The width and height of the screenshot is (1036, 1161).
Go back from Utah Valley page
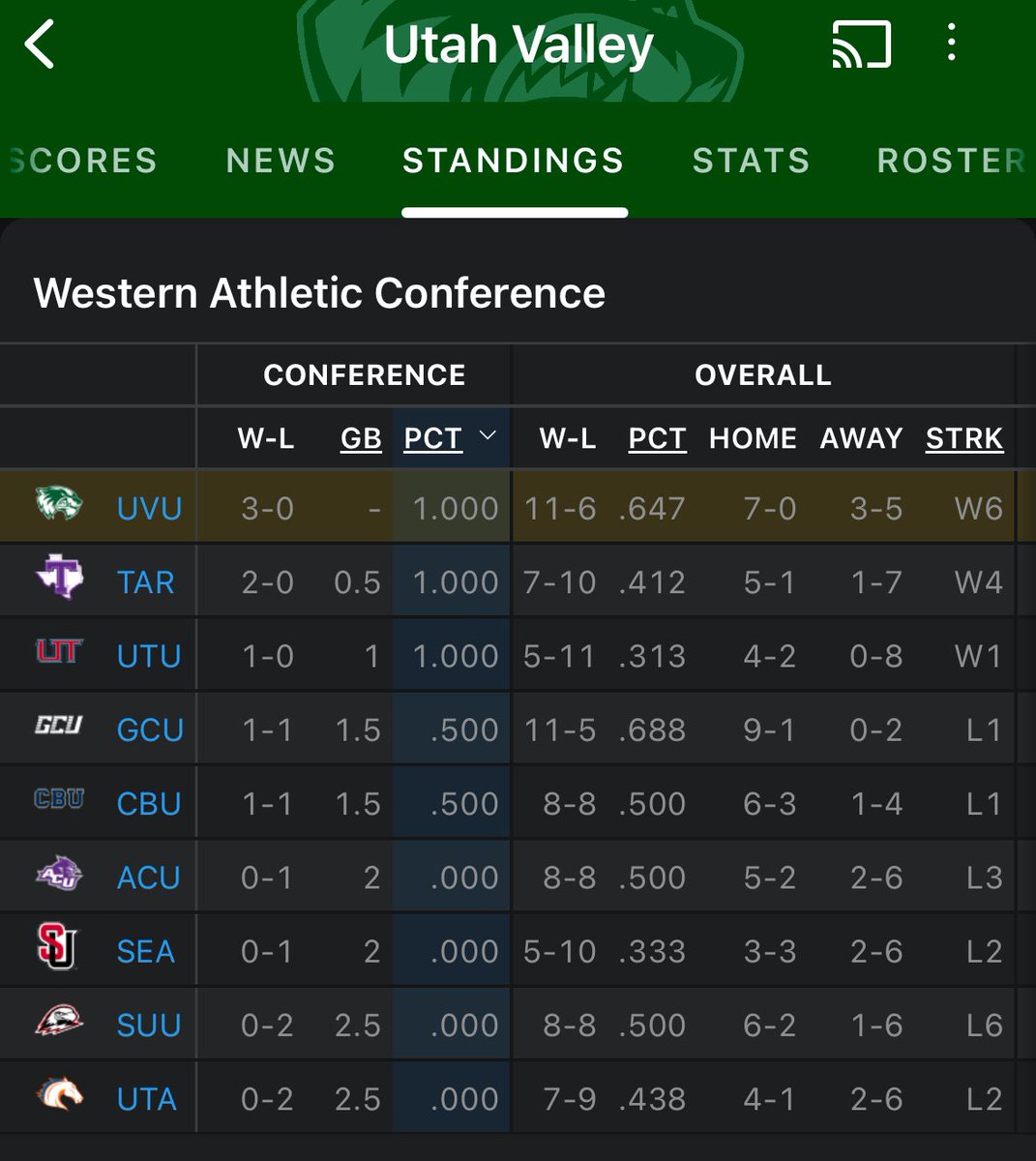pos(41,45)
